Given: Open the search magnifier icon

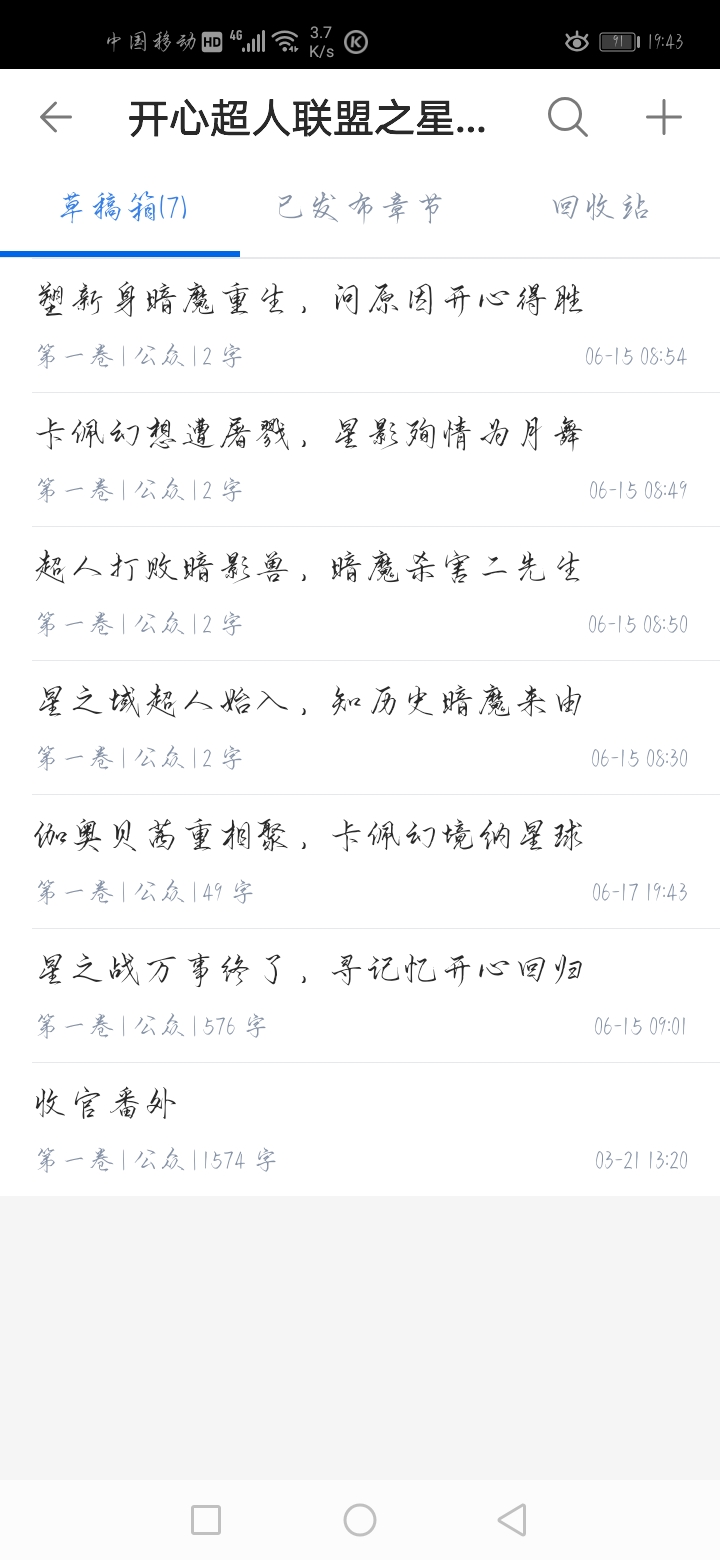Looking at the screenshot, I should click(x=568, y=118).
